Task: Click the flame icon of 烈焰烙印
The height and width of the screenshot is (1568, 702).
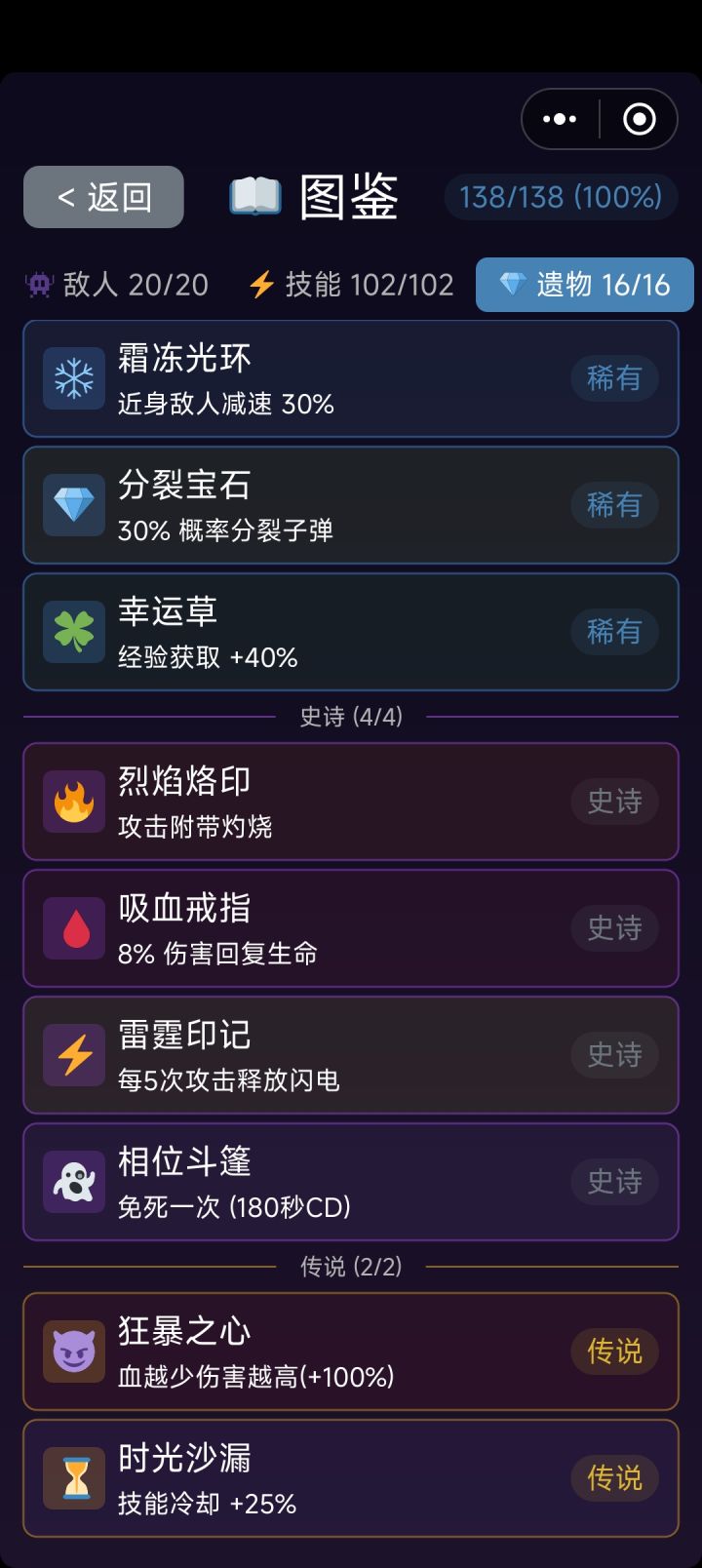Action: point(73,800)
